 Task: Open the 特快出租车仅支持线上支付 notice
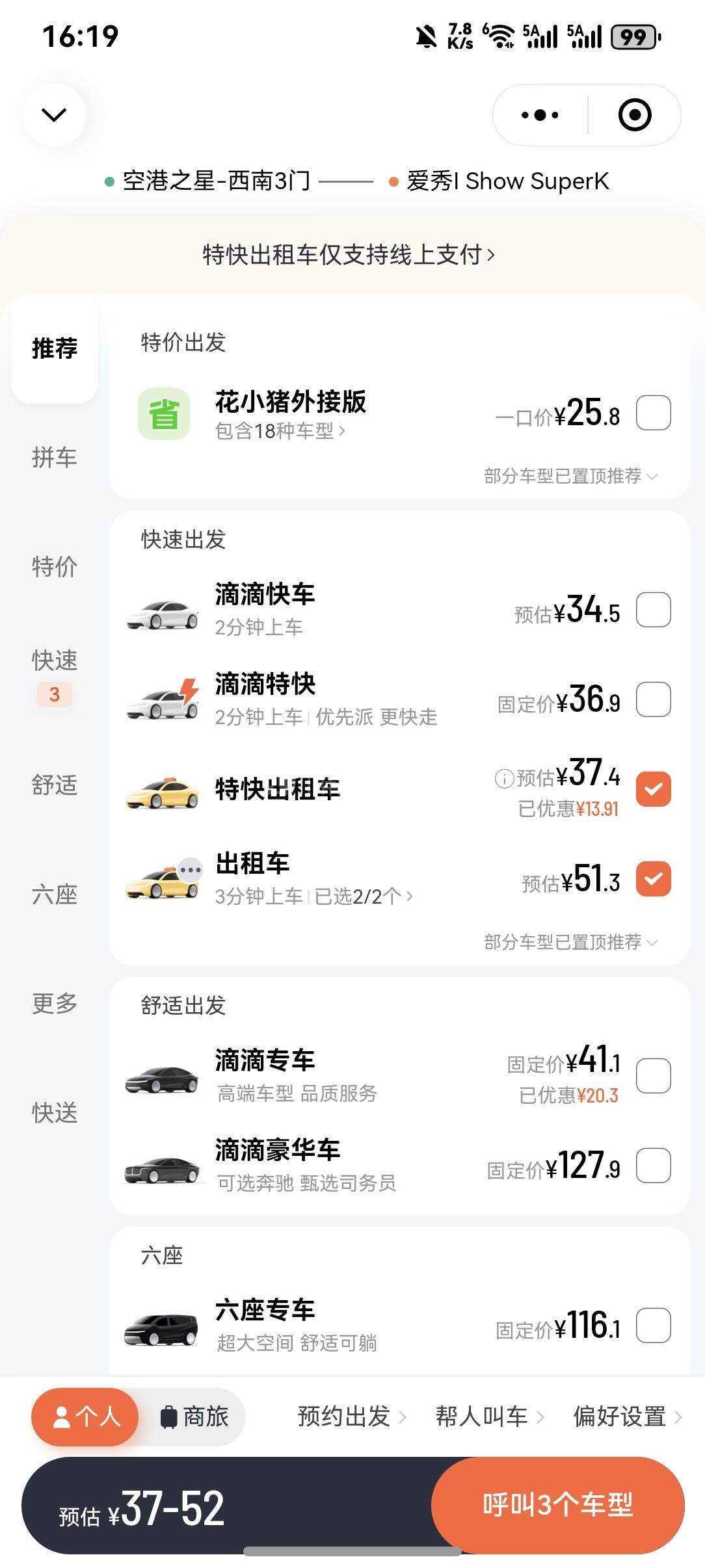349,255
